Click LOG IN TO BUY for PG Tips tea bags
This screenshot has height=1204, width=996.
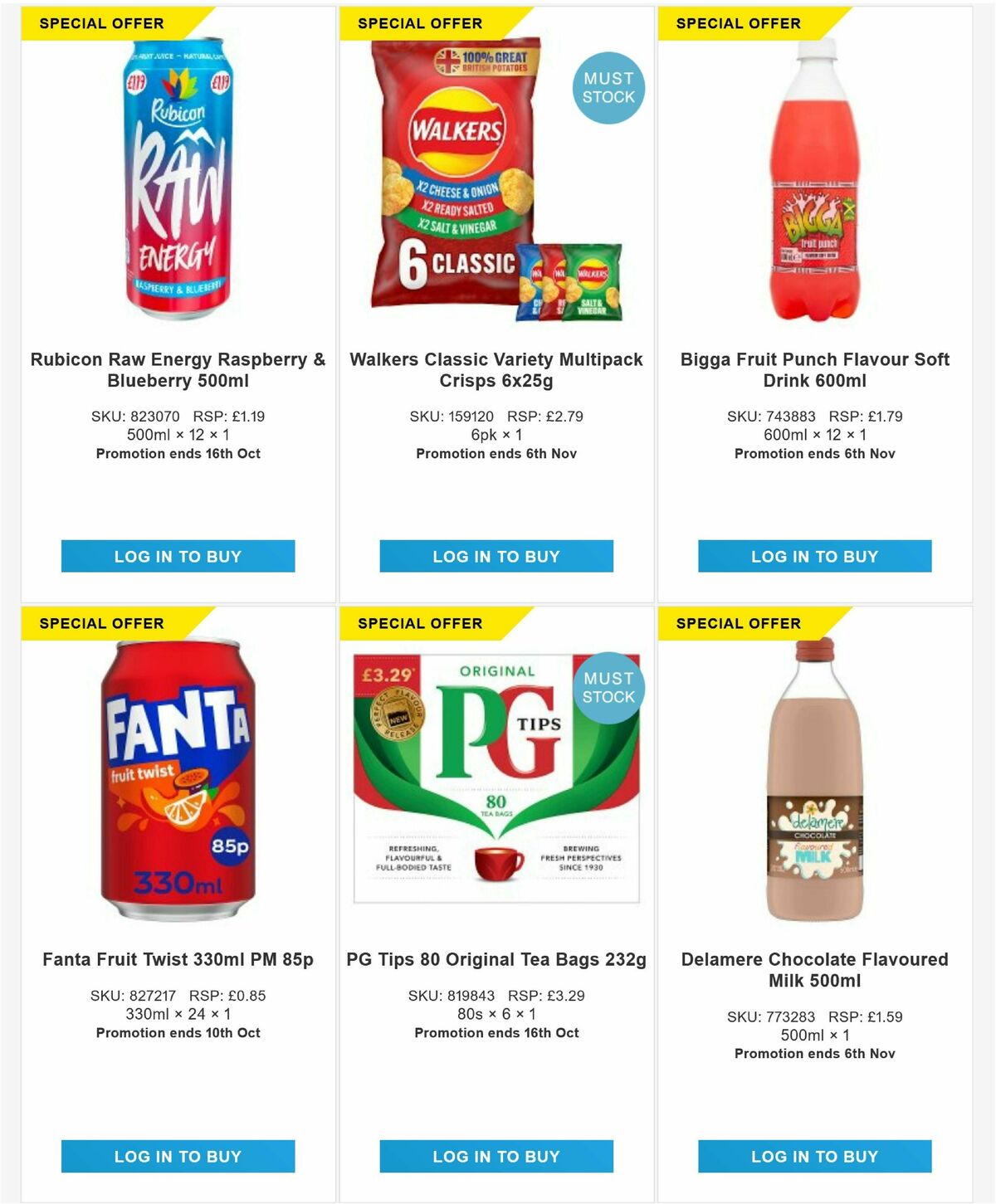[x=496, y=1156]
